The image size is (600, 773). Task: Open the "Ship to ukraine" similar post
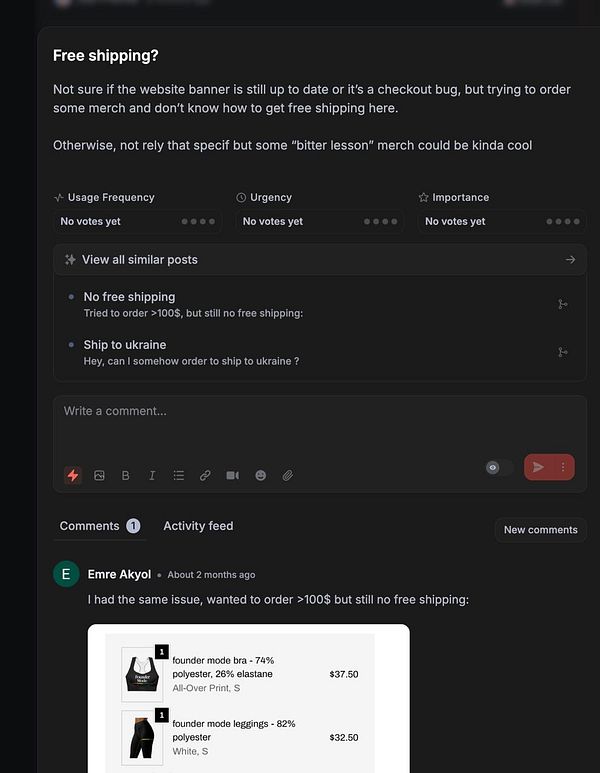point(125,345)
